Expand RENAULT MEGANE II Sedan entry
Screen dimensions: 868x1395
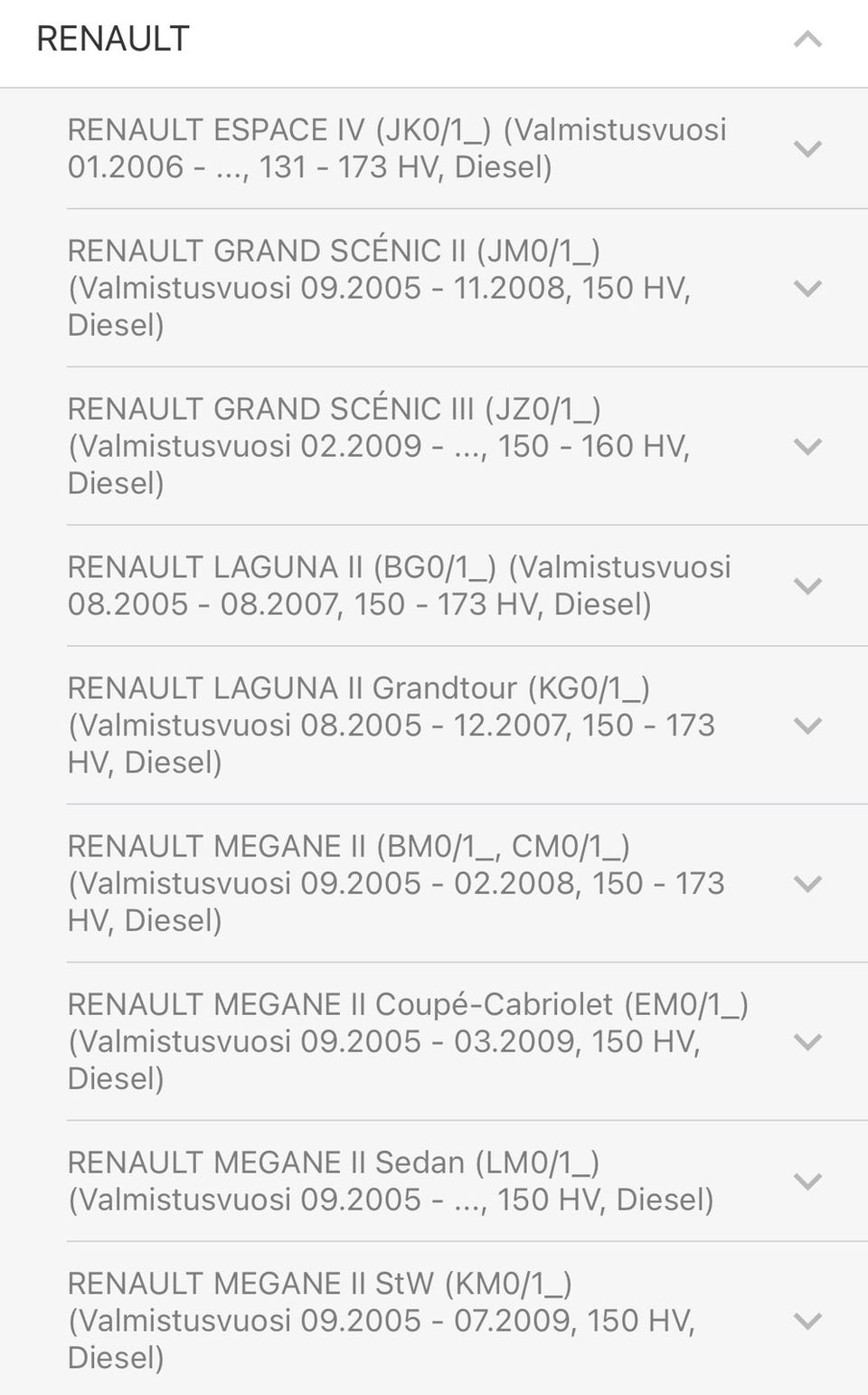click(807, 1181)
